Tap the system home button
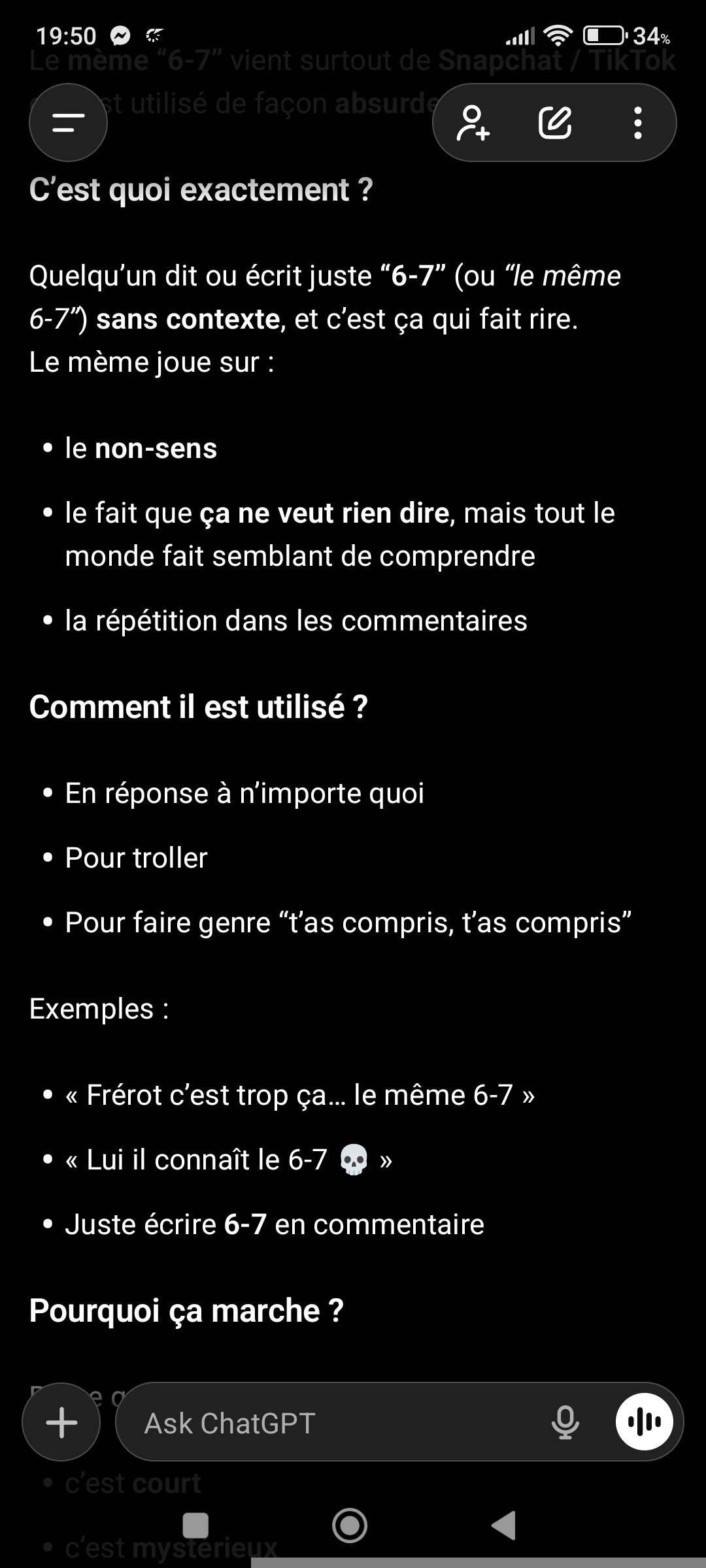The width and height of the screenshot is (706, 1568). tap(350, 1526)
